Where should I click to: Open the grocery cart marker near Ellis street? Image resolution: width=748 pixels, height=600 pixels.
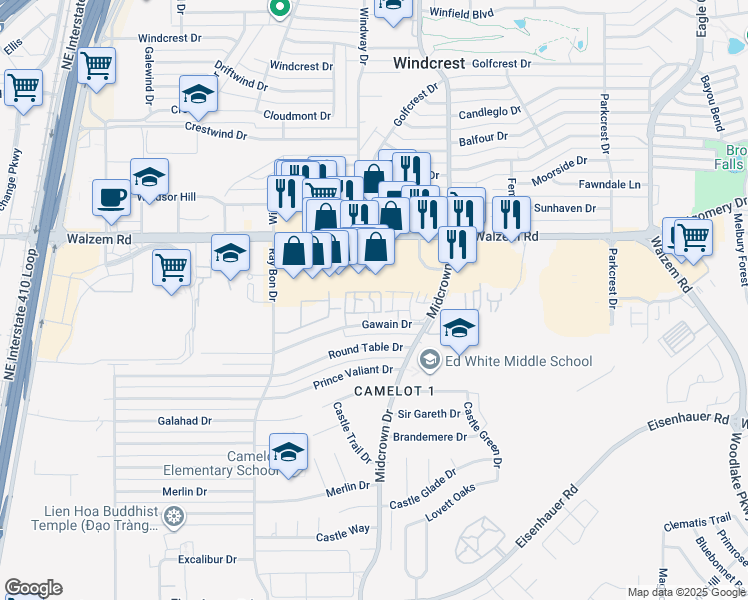coord(23,88)
